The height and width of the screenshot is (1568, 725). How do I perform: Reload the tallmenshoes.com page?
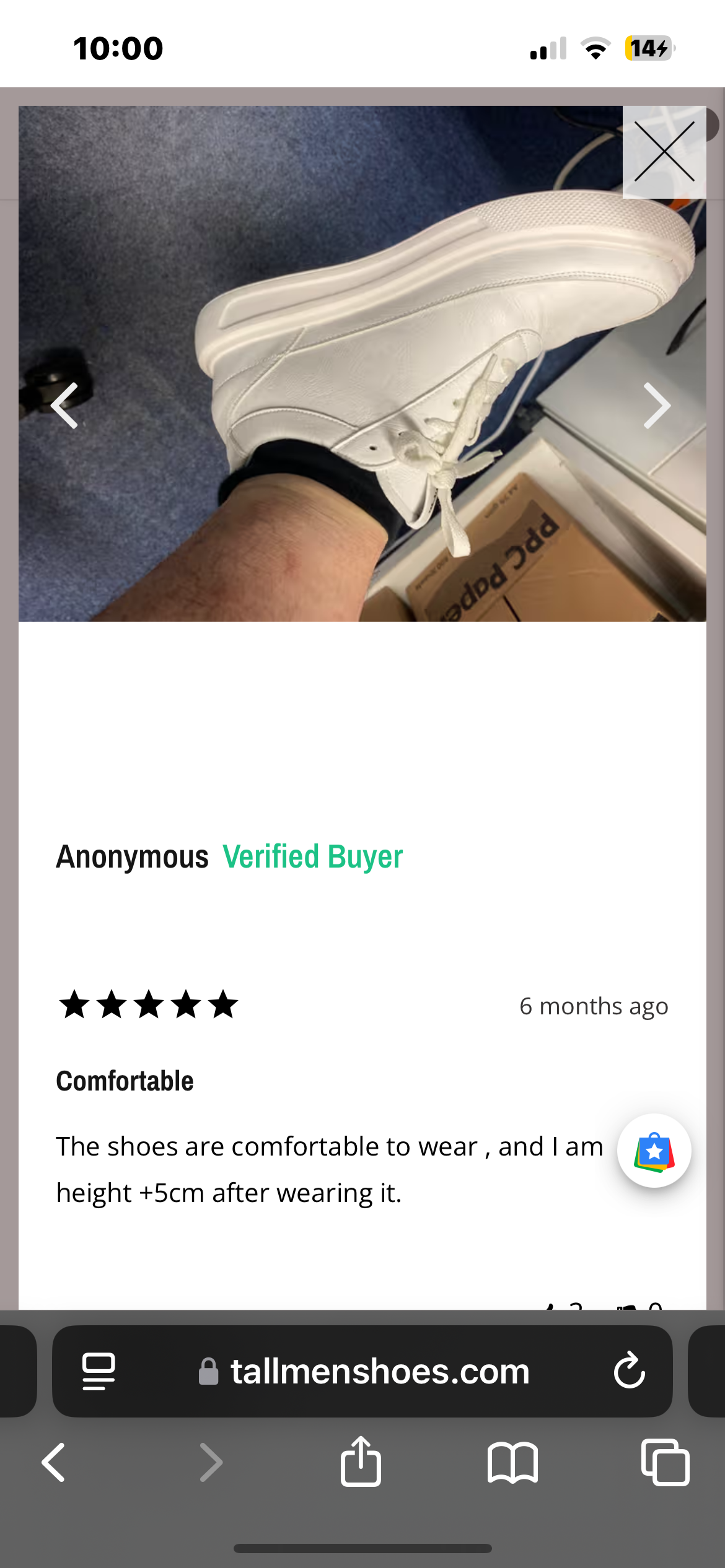click(x=629, y=1371)
